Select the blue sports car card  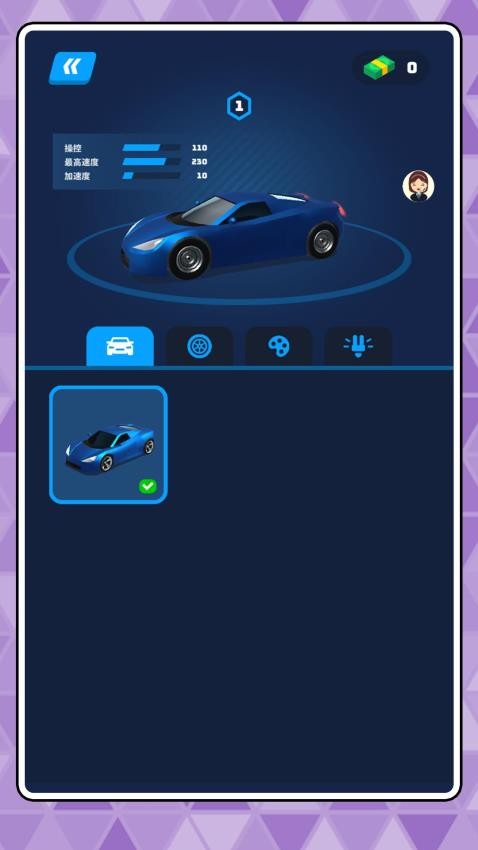(108, 445)
